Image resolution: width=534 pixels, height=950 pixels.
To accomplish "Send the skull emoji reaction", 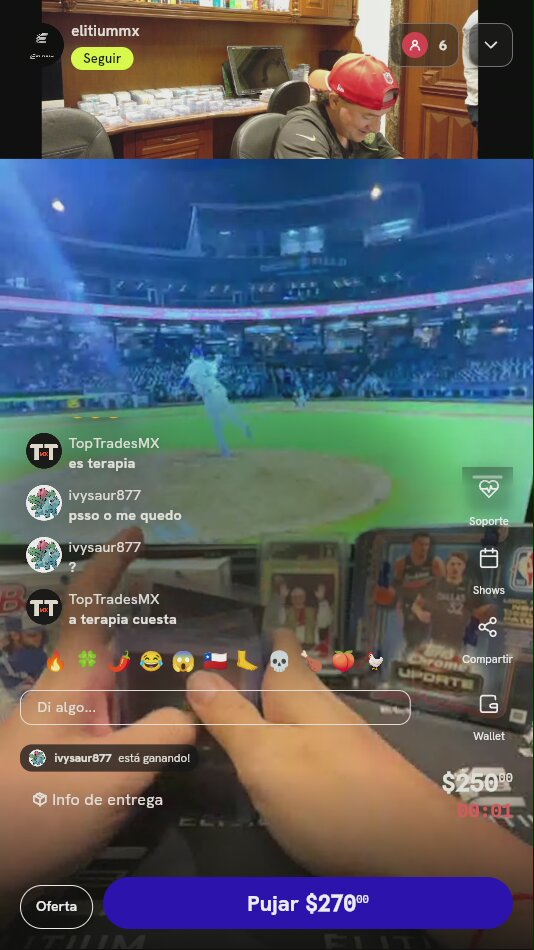I will click(279, 662).
